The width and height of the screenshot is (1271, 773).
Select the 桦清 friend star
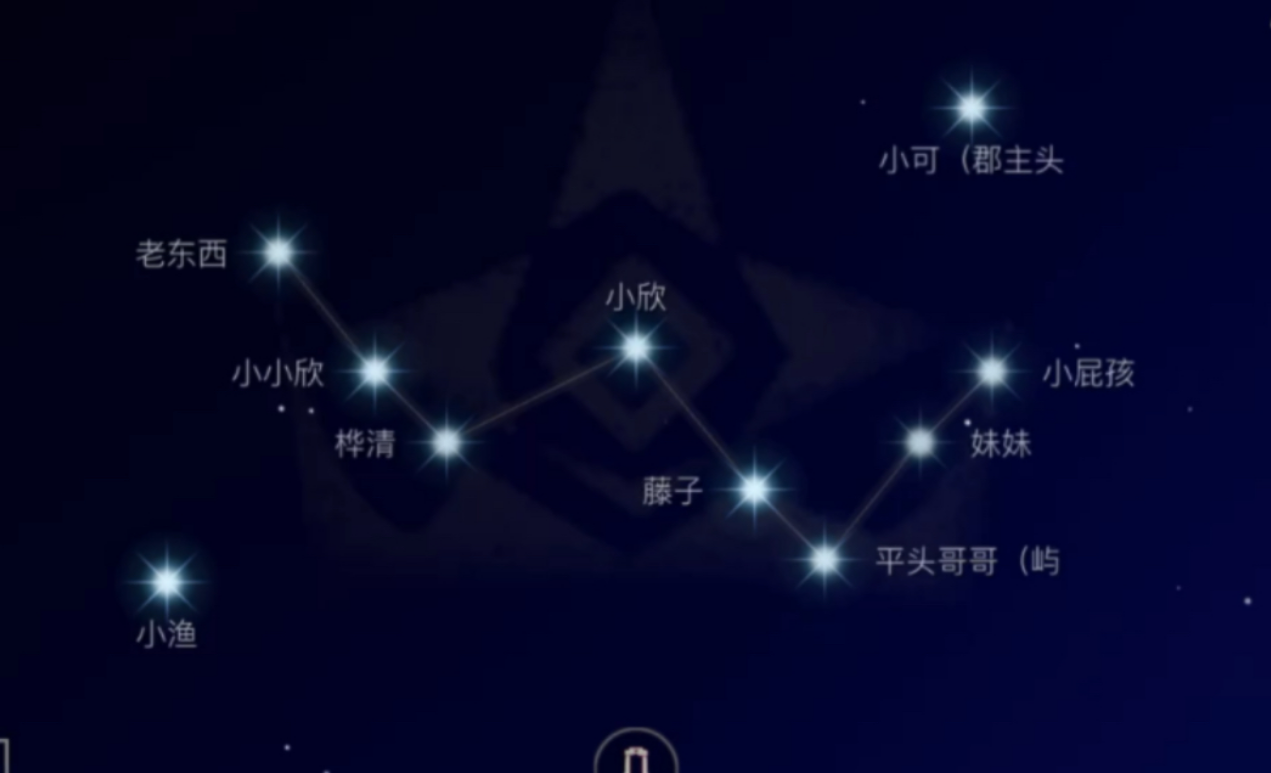pyautogui.click(x=447, y=442)
